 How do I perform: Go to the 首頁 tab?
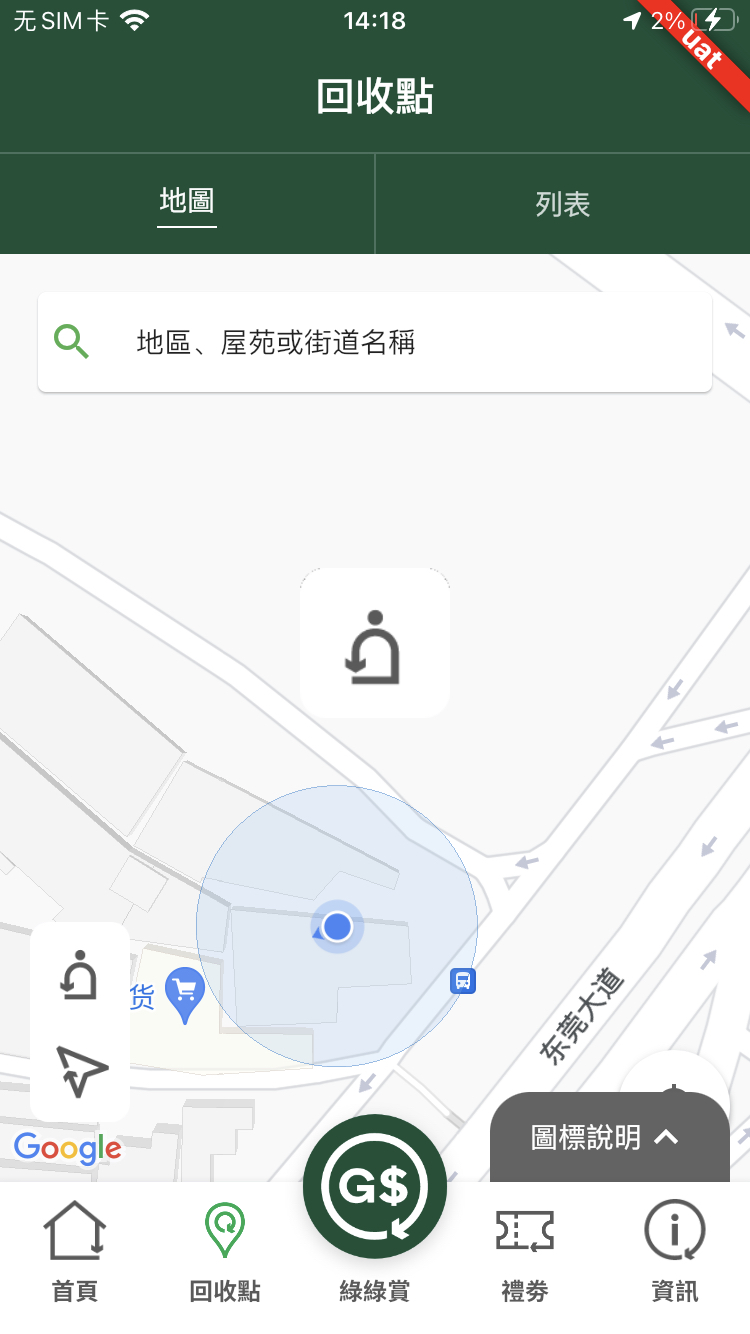[x=75, y=1250]
